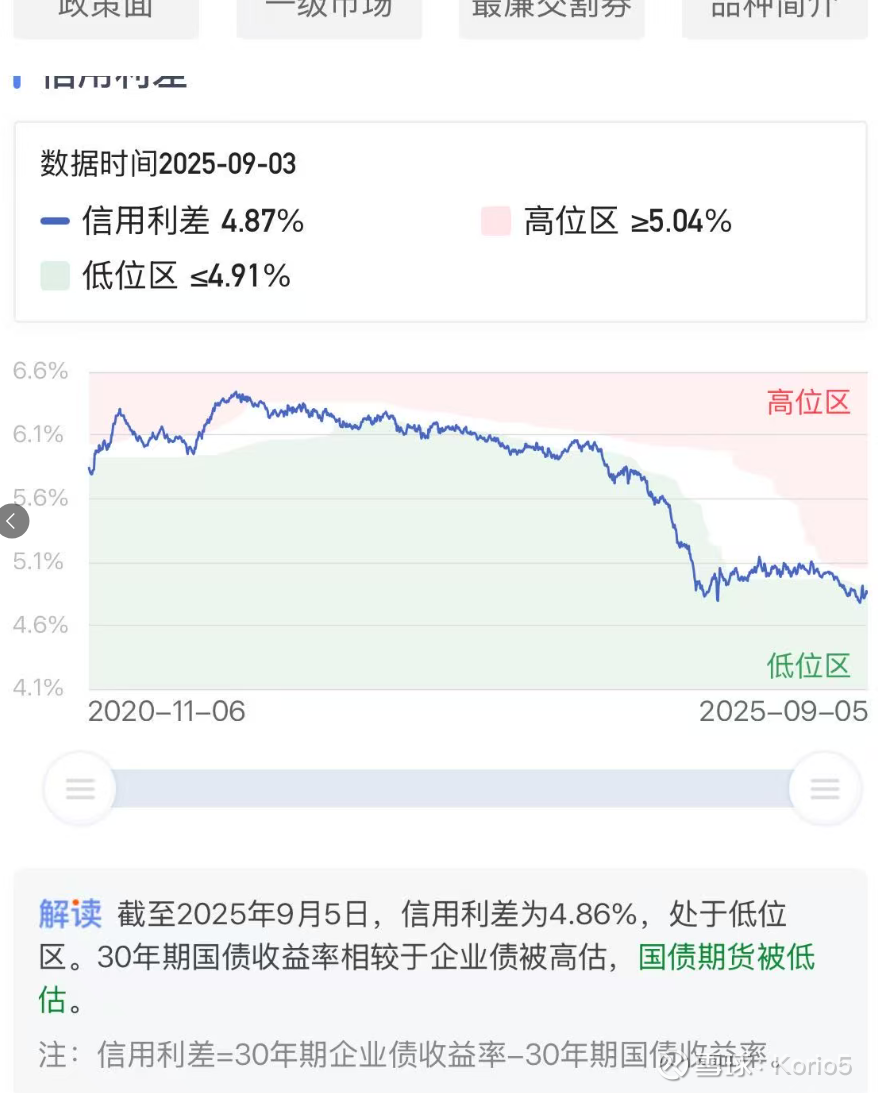Toggle the 低位区 legend item
Image resolution: width=878 pixels, height=1093 pixels.
(x=166, y=275)
